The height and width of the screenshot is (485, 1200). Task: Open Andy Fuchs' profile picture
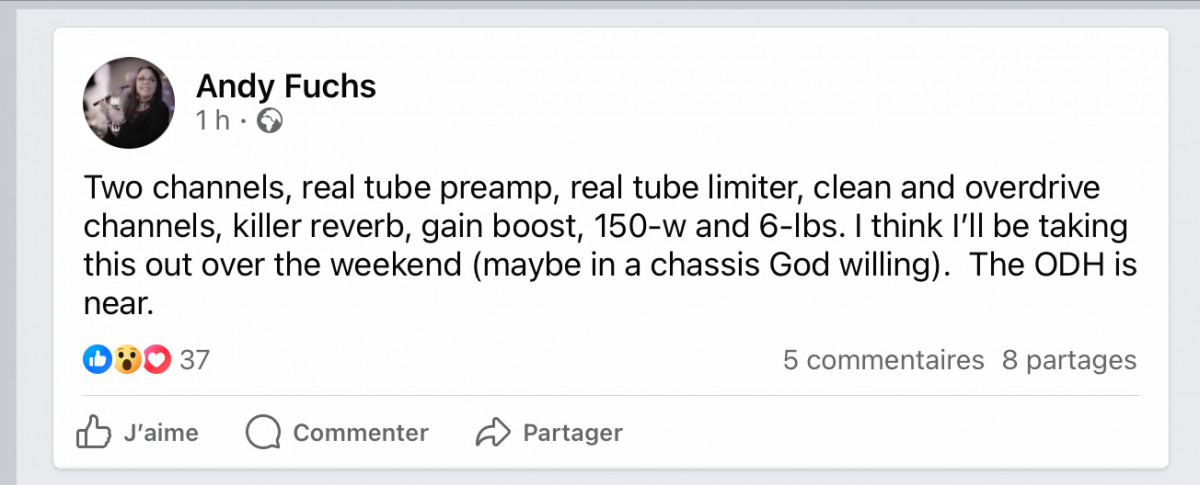tap(128, 104)
